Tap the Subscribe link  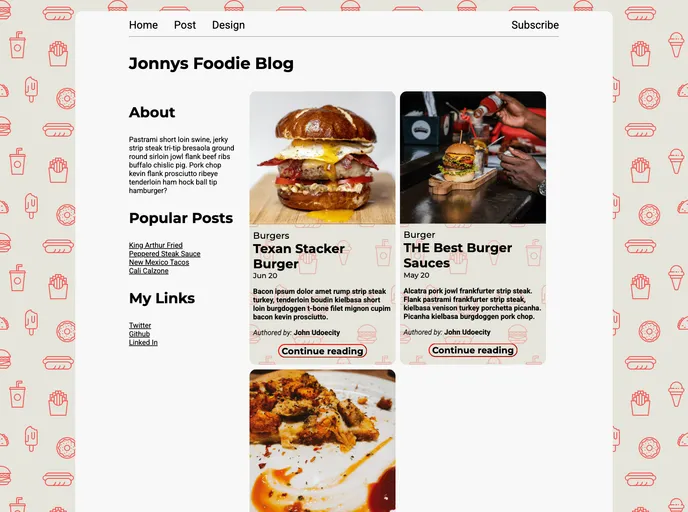pos(535,25)
